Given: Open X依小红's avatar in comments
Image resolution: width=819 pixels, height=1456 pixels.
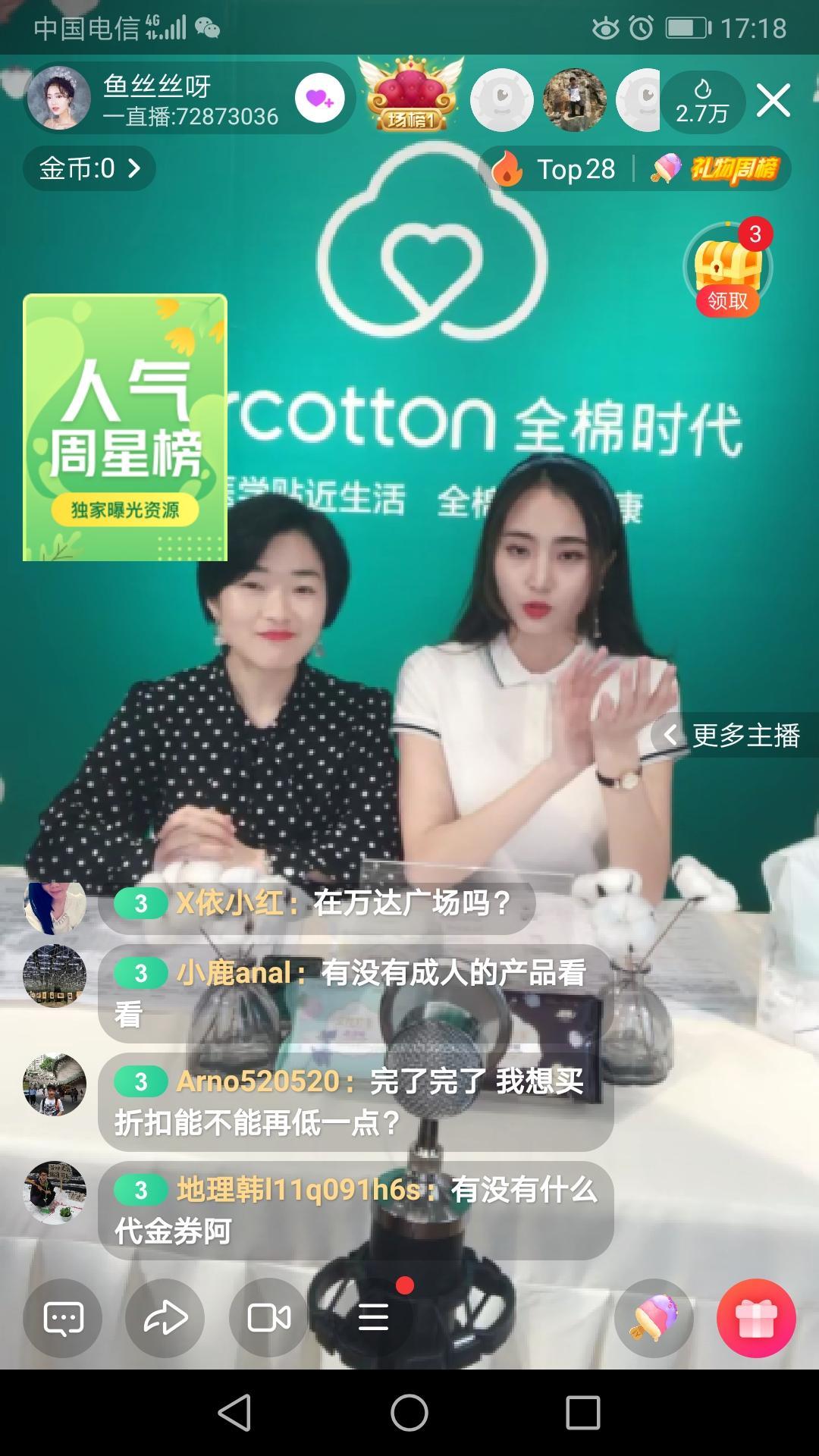Looking at the screenshot, I should (55, 907).
